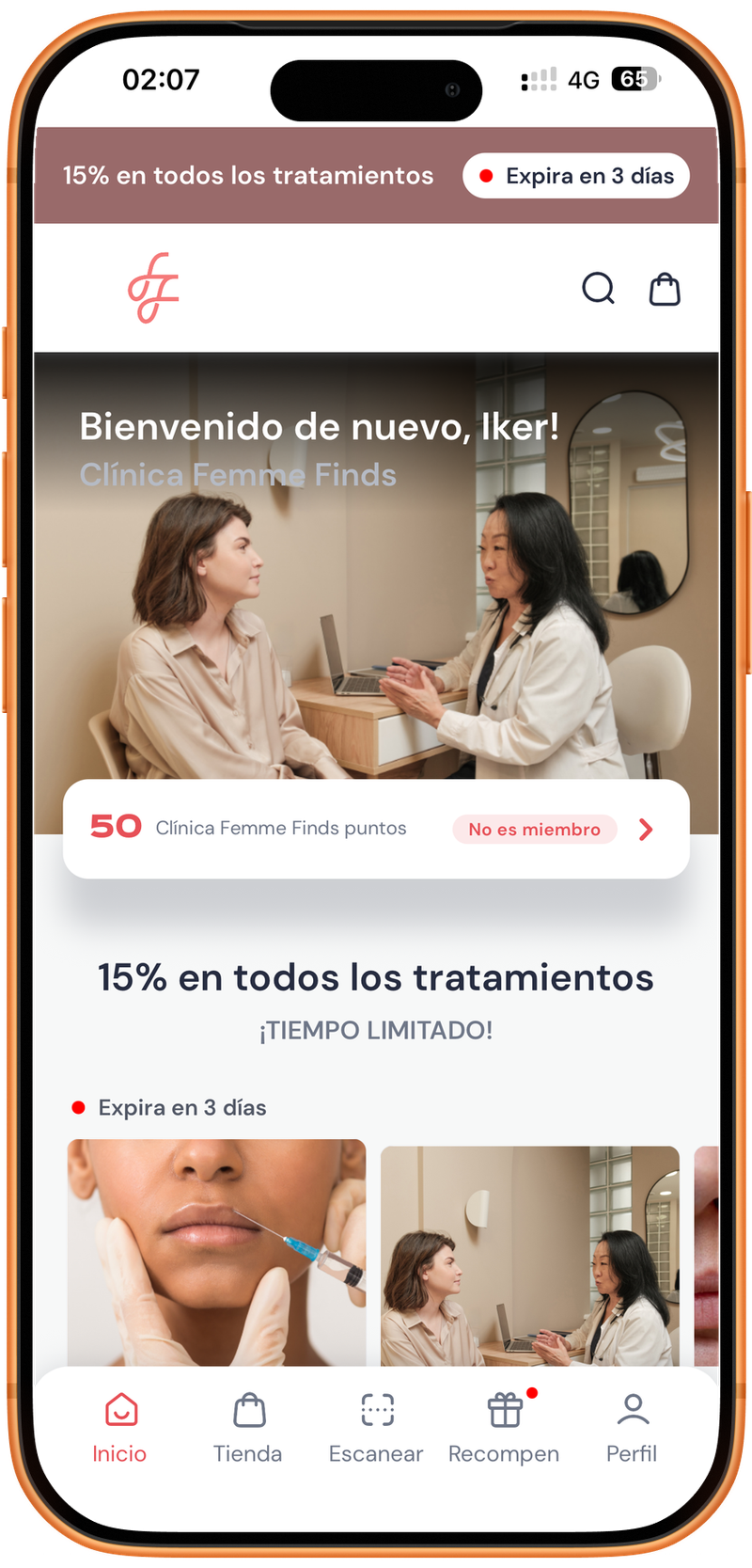This screenshot has width=752, height=1568.
Task: Tap the 'Expira en 3 días' pill in banner
Action: [x=575, y=175]
